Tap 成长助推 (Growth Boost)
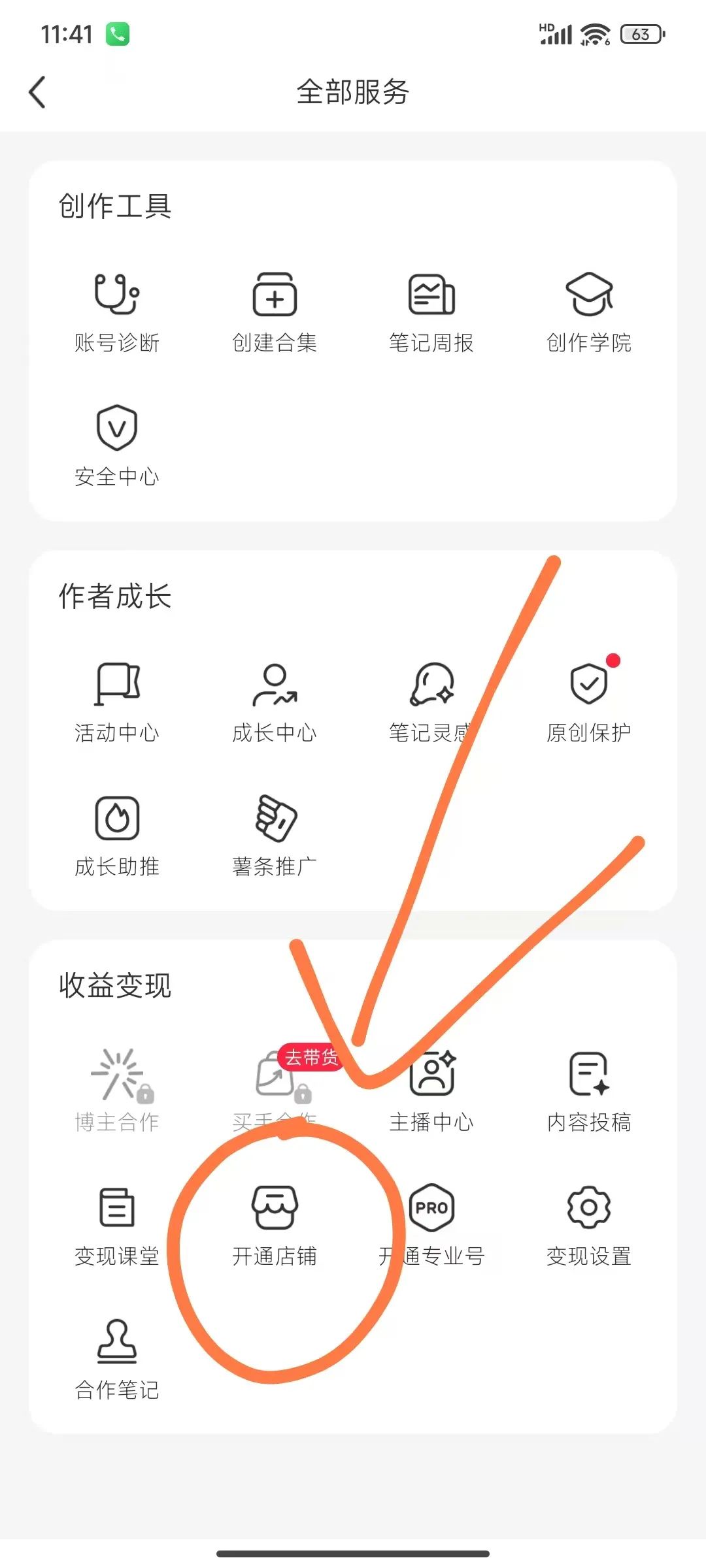706x1568 pixels. click(116, 836)
